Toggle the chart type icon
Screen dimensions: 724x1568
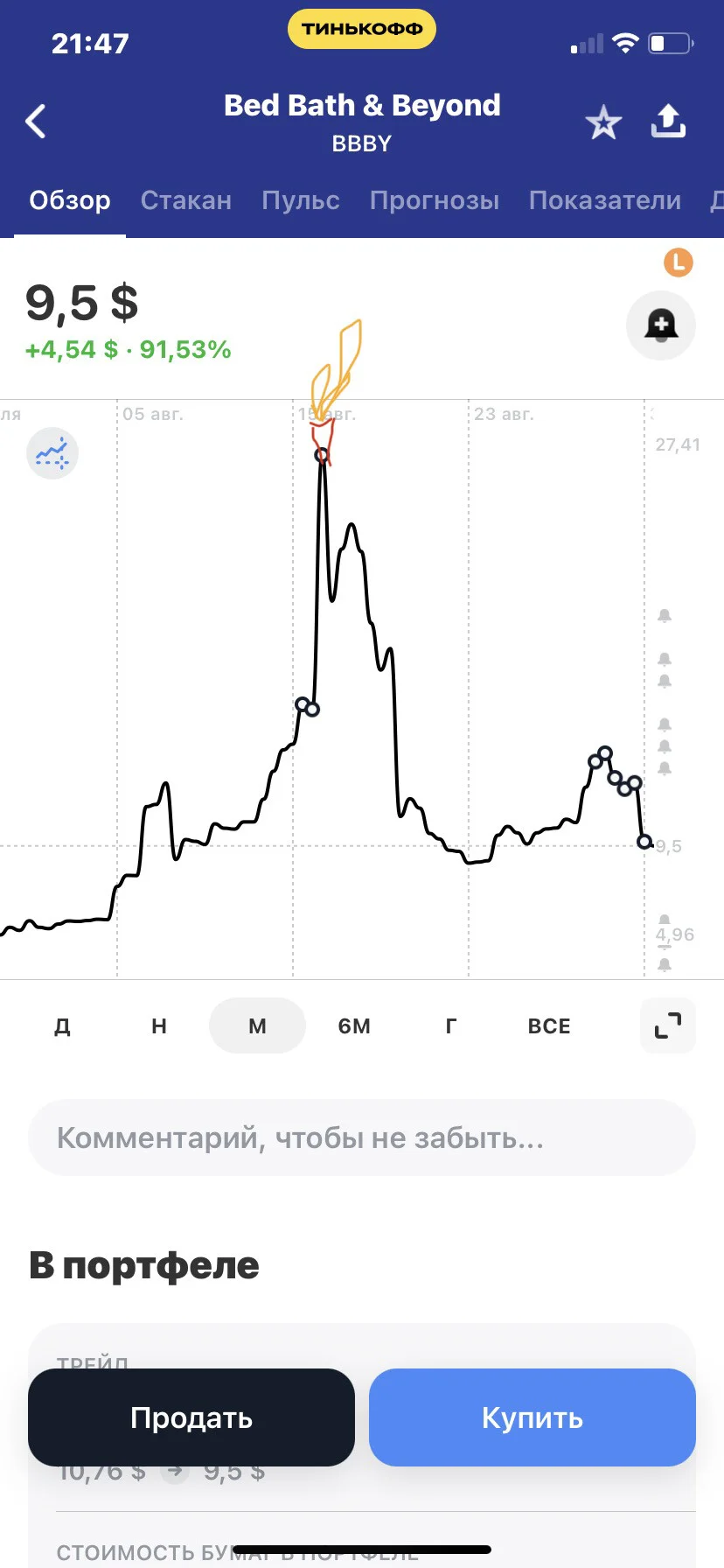coord(52,453)
